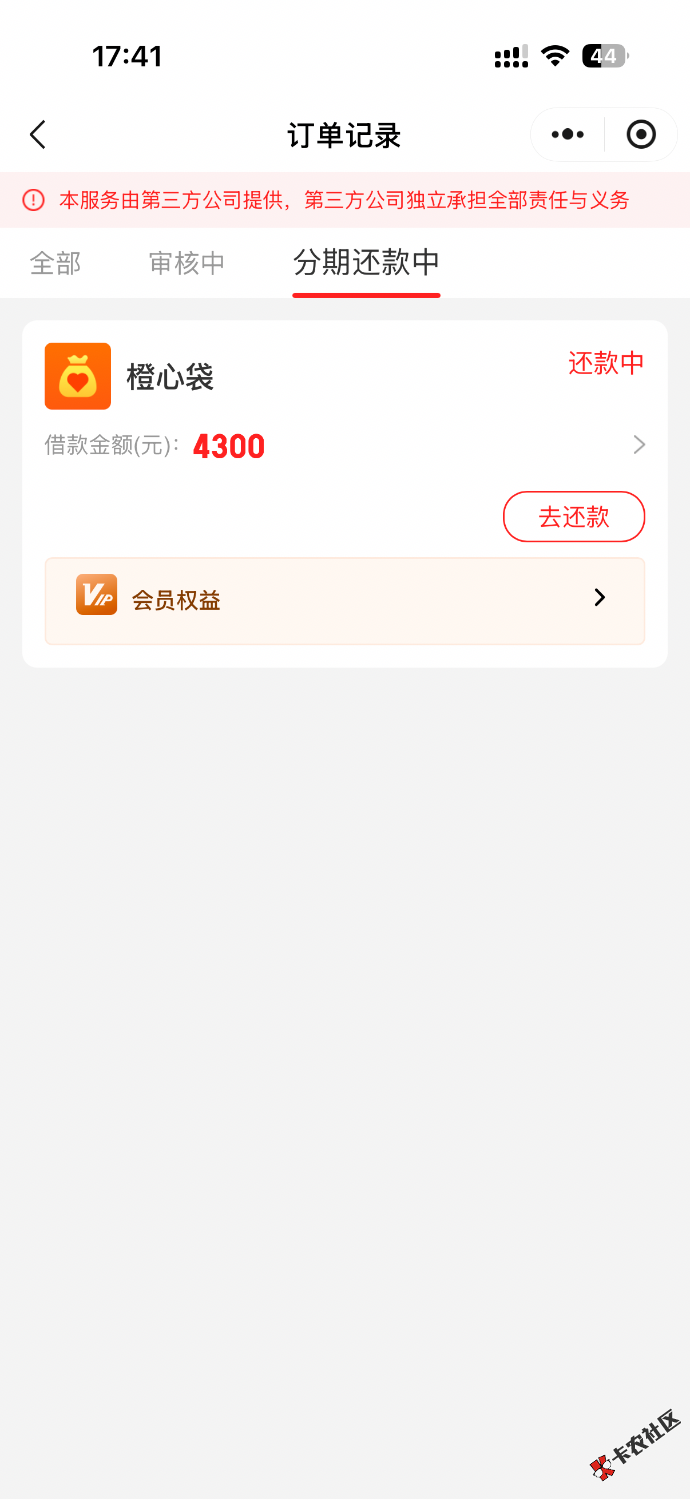Switch to the 审核中 tab
690x1500 pixels.
click(187, 263)
